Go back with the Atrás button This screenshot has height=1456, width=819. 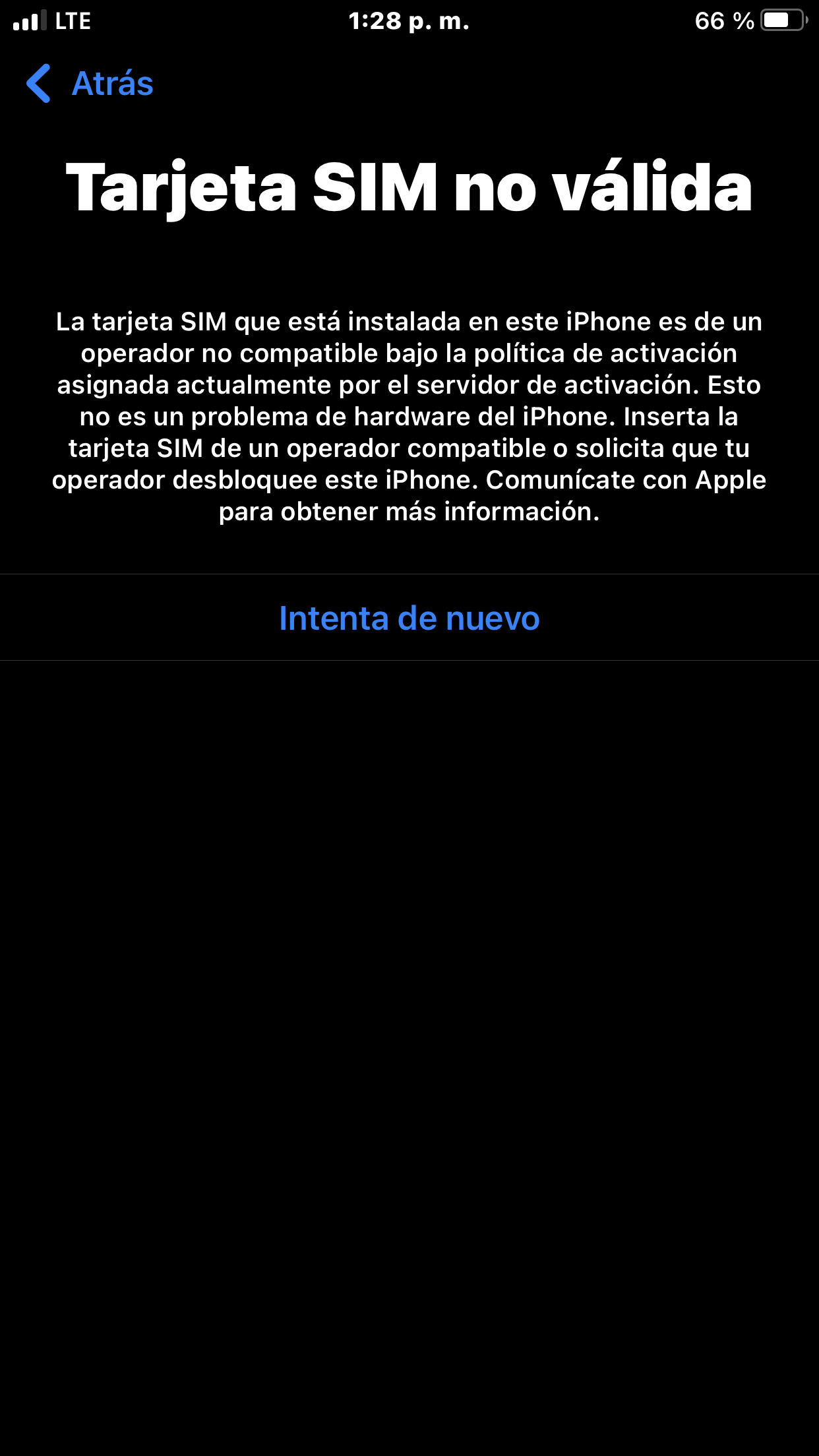[x=90, y=84]
